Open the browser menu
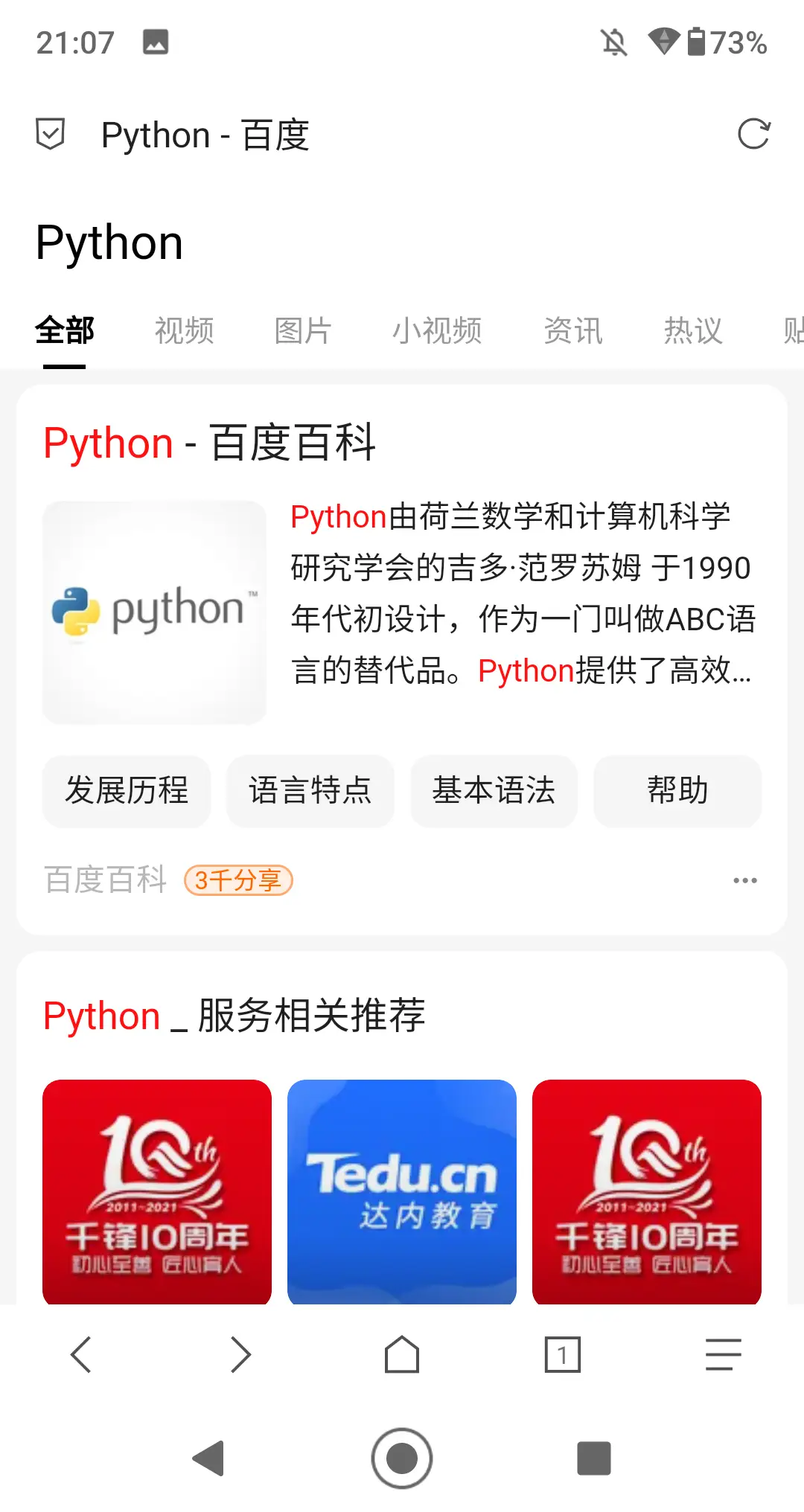 [x=723, y=1354]
